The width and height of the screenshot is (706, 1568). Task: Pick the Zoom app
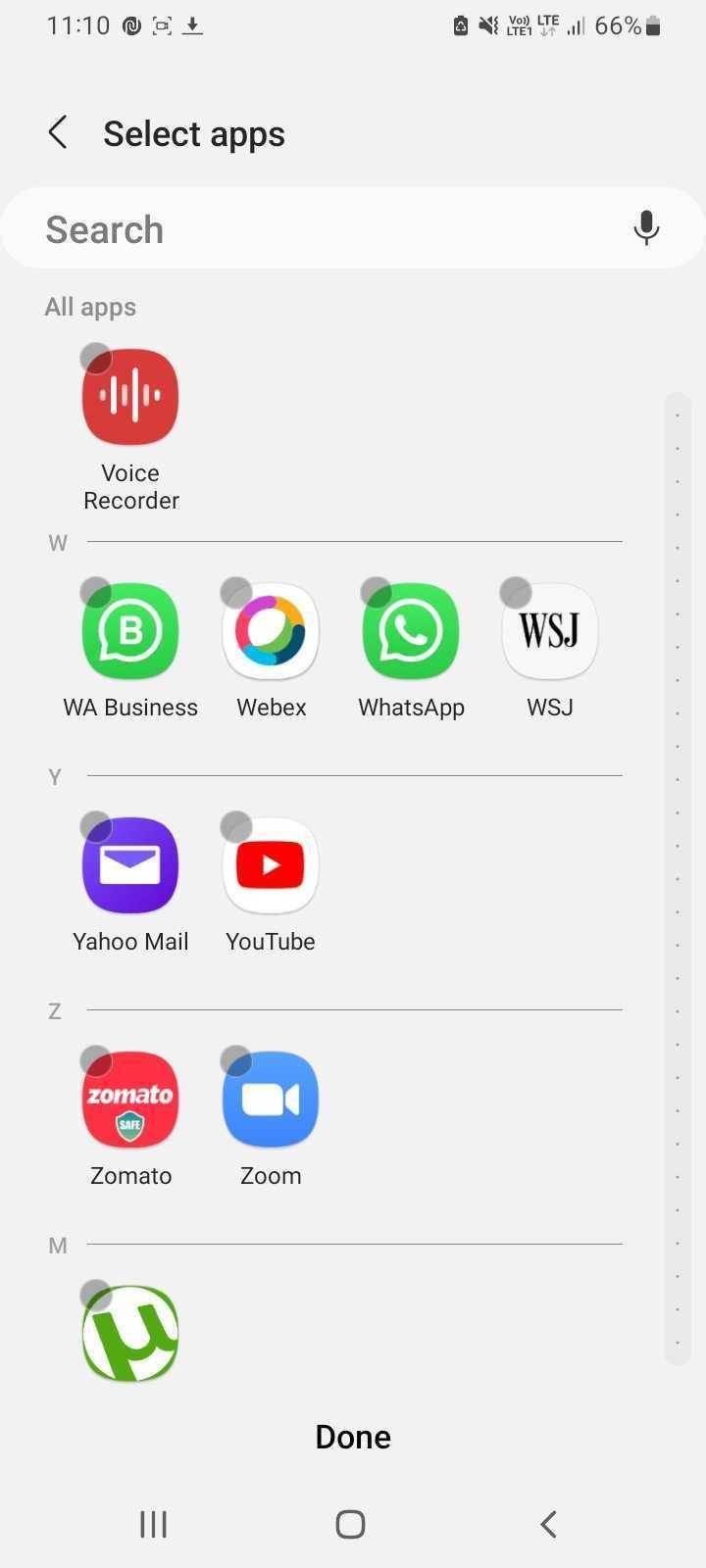click(x=271, y=1101)
